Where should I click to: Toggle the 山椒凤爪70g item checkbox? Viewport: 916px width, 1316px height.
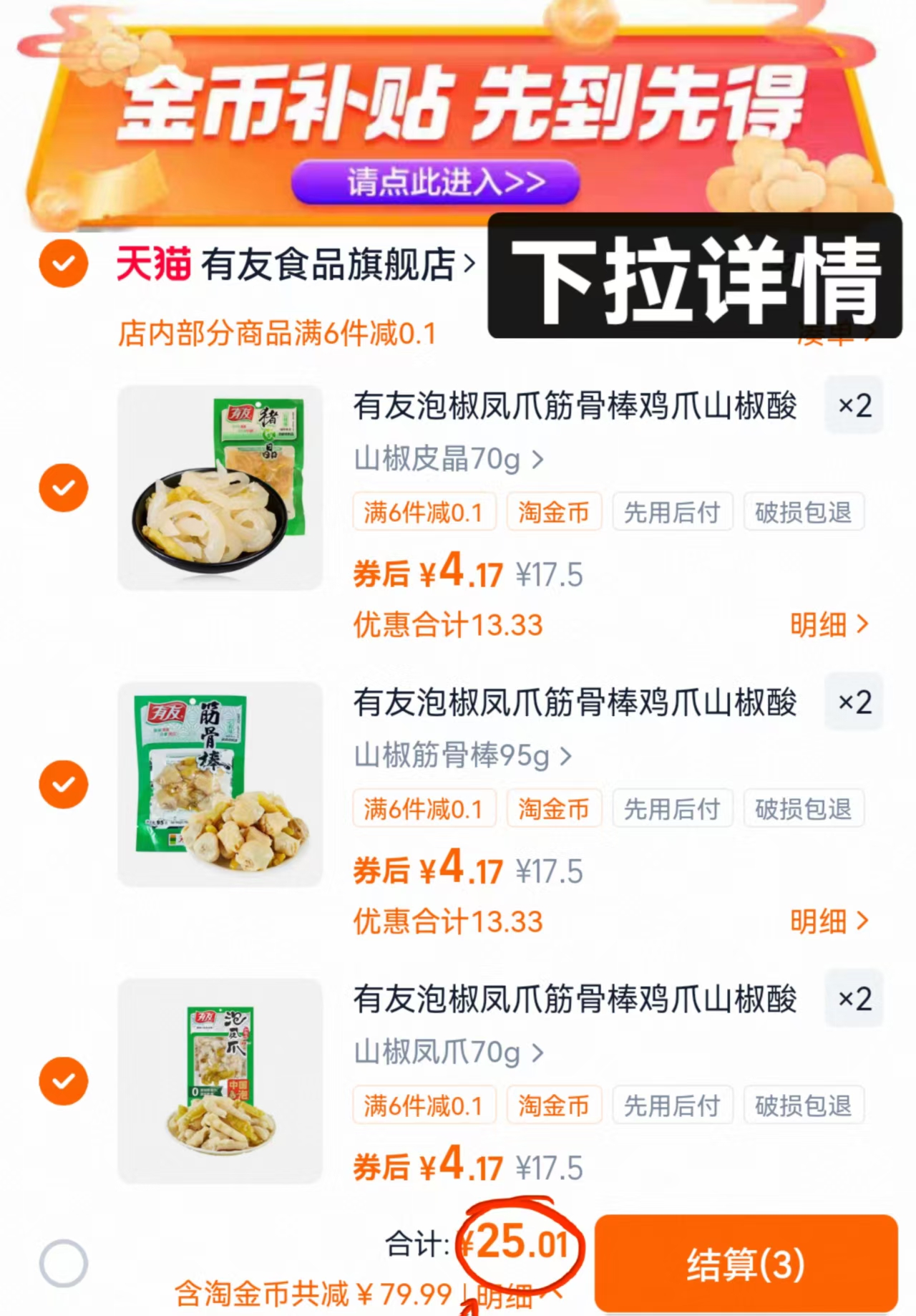point(63,1080)
